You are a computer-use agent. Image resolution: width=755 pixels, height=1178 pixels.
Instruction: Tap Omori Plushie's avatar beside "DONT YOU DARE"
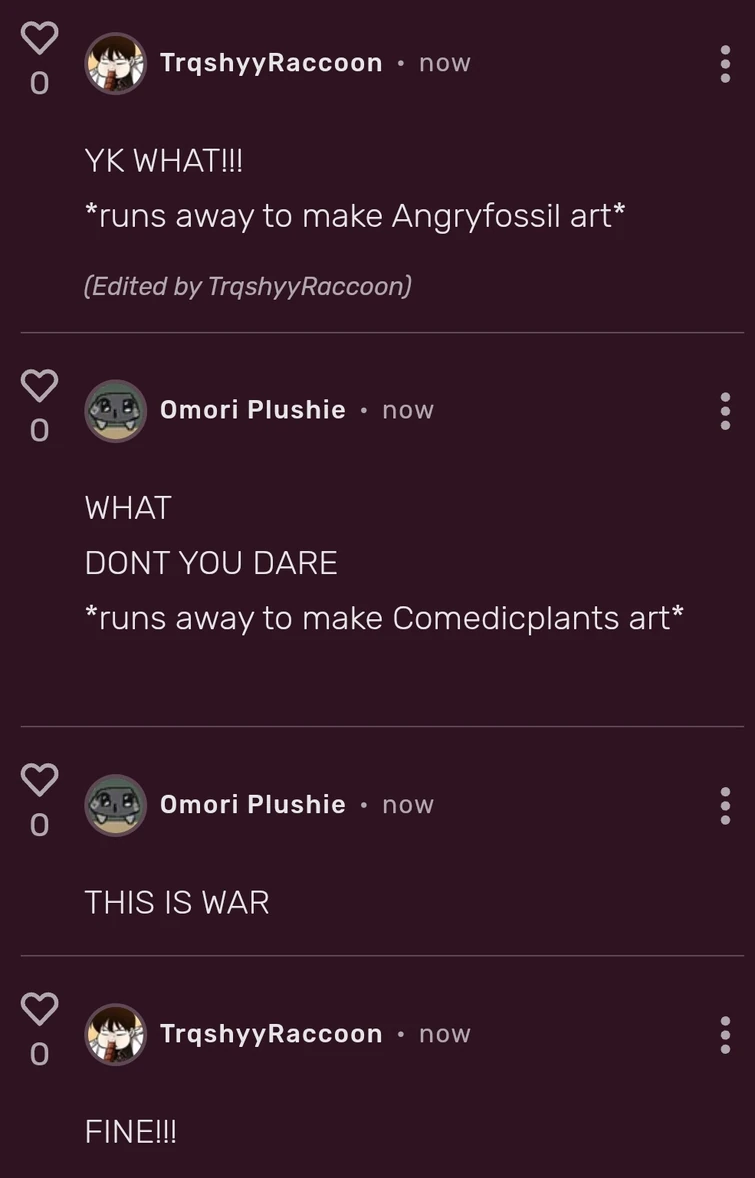[116, 411]
